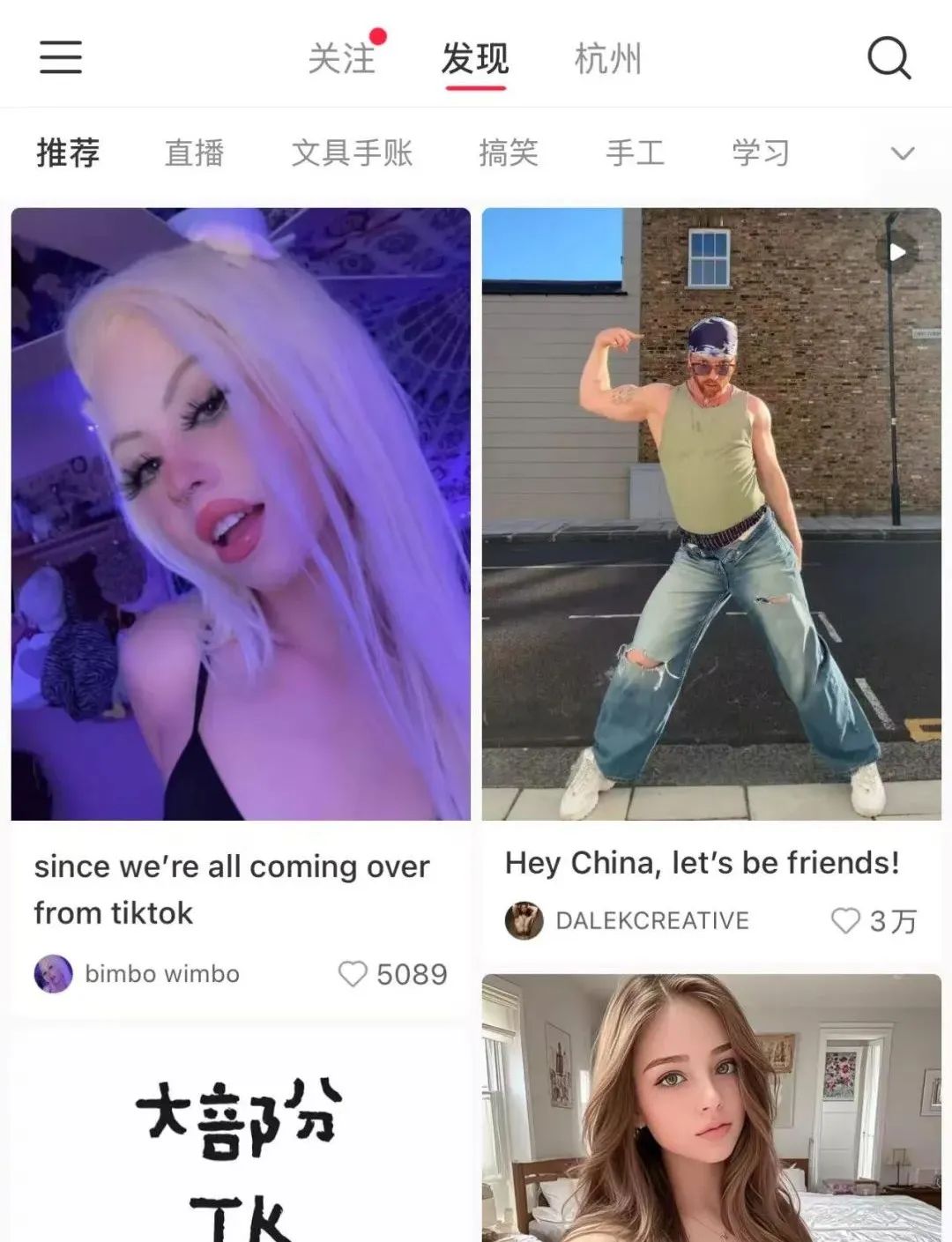
Task: Like the DALEKCREATIVE post
Action: click(x=845, y=921)
